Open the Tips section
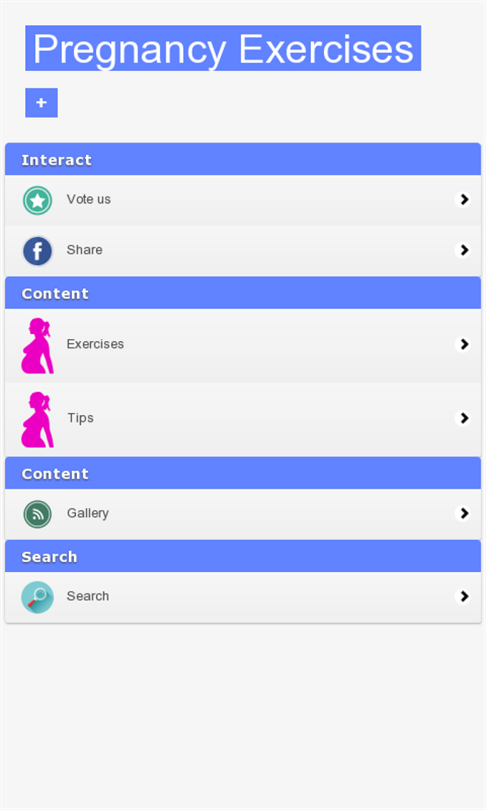Screen dimensions: 486x810 [243, 419]
